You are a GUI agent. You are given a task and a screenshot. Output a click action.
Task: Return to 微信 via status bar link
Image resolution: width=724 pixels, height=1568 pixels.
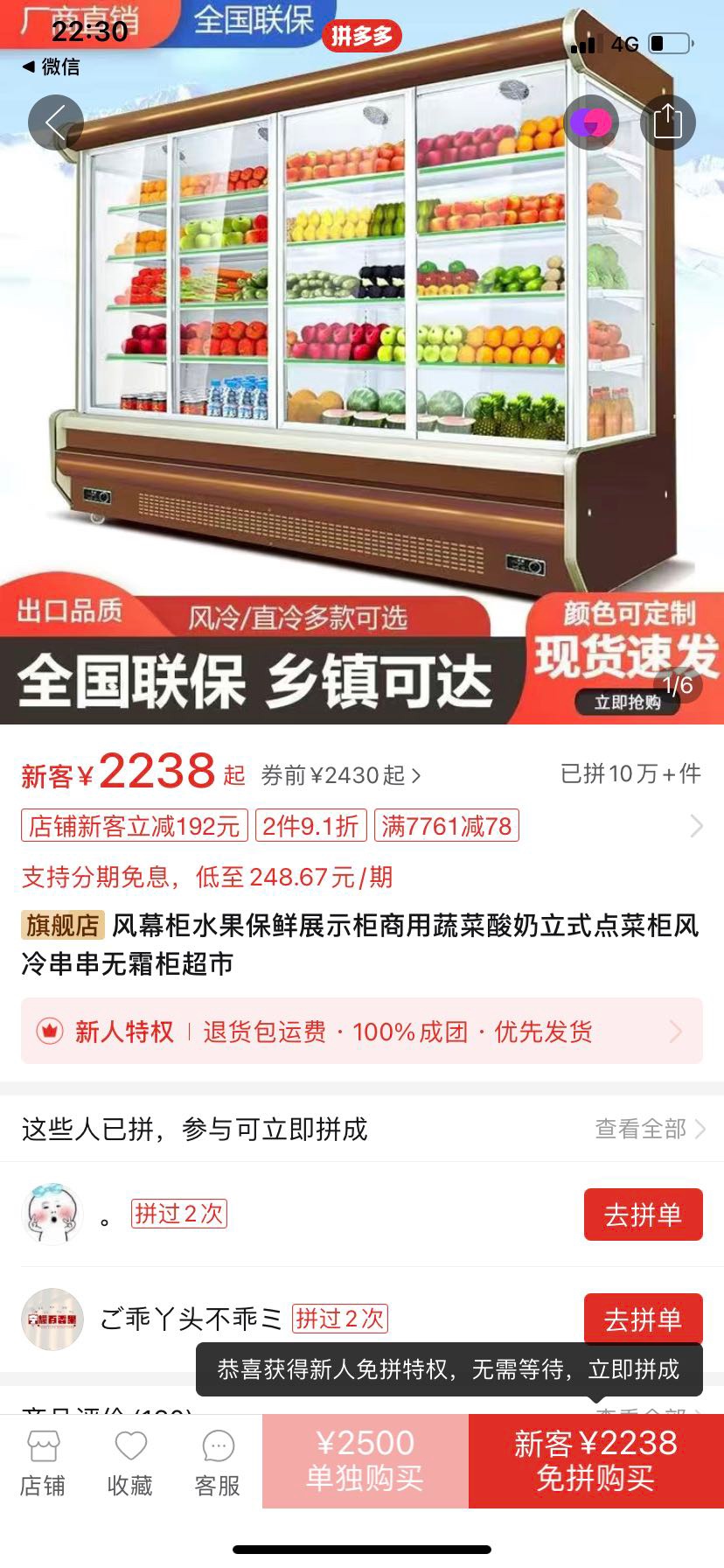[51, 66]
